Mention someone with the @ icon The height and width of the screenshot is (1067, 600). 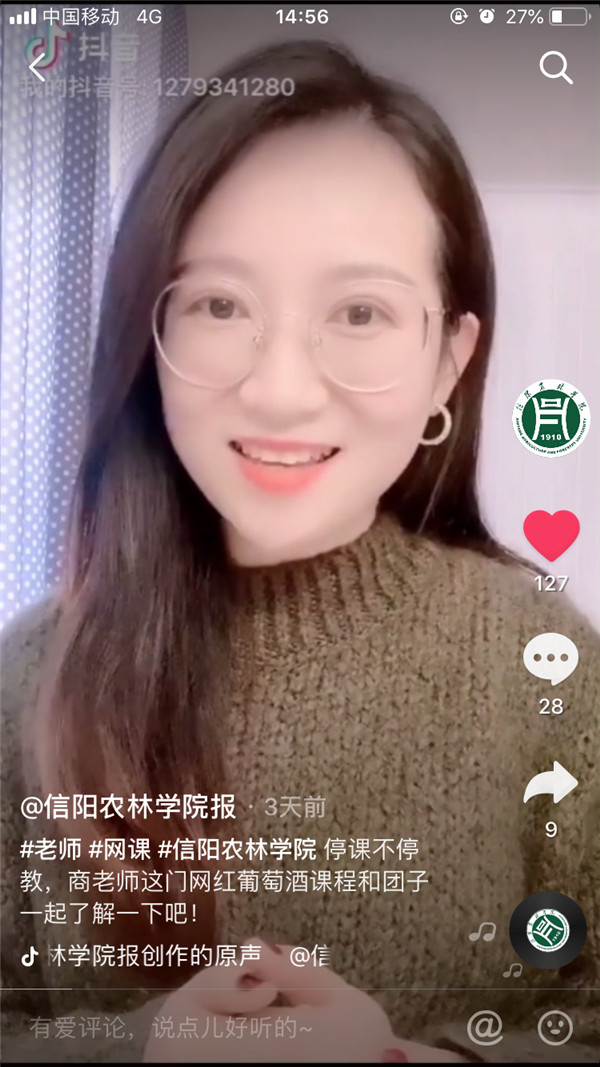[x=485, y=1027]
